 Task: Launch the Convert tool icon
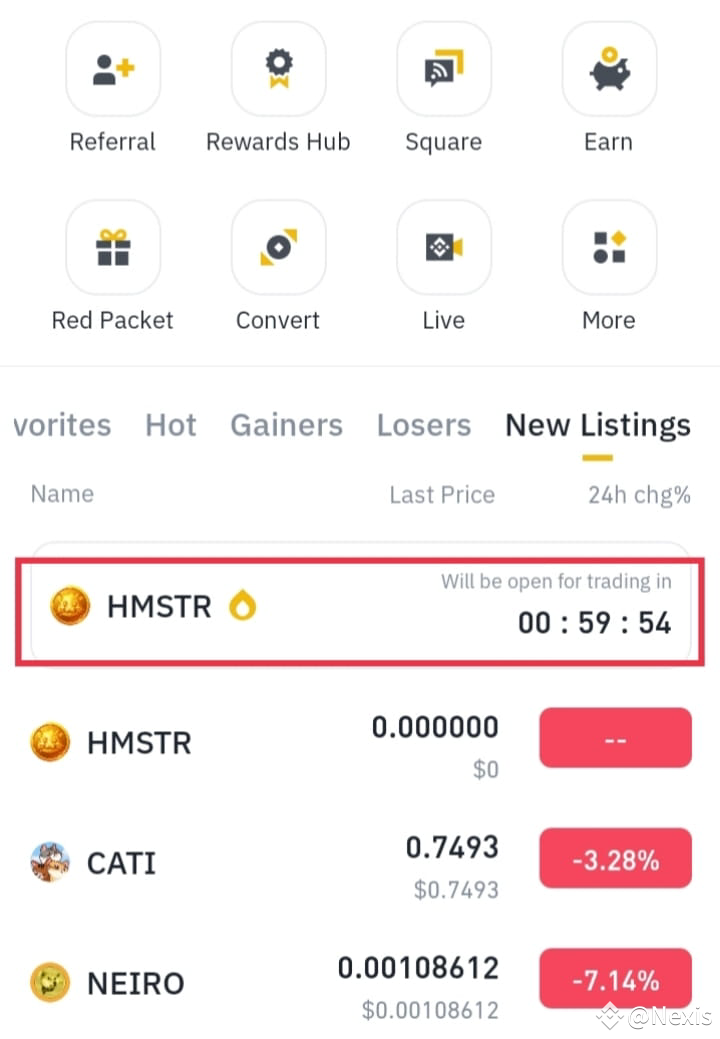tap(278, 247)
